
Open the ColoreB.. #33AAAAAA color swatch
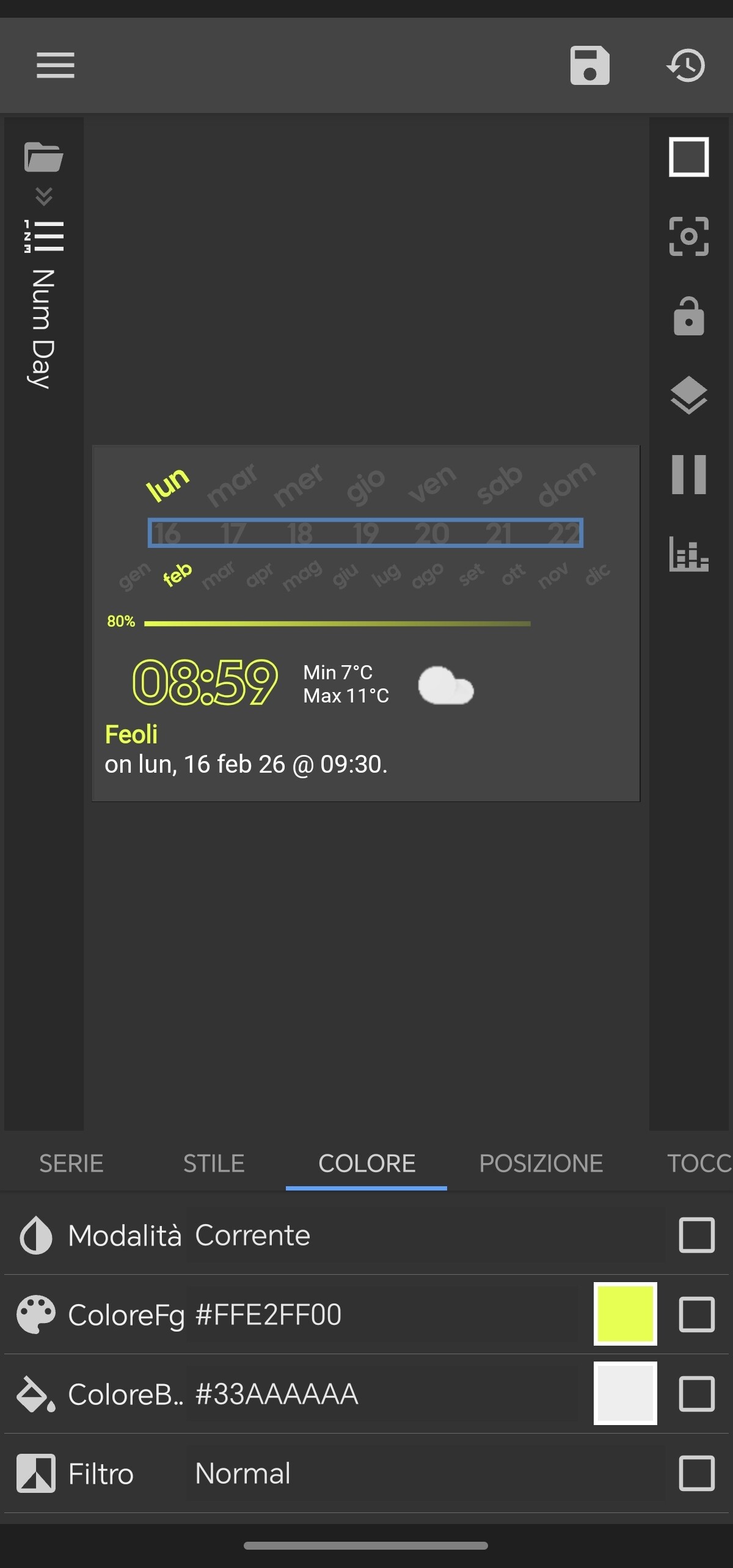point(625,1393)
